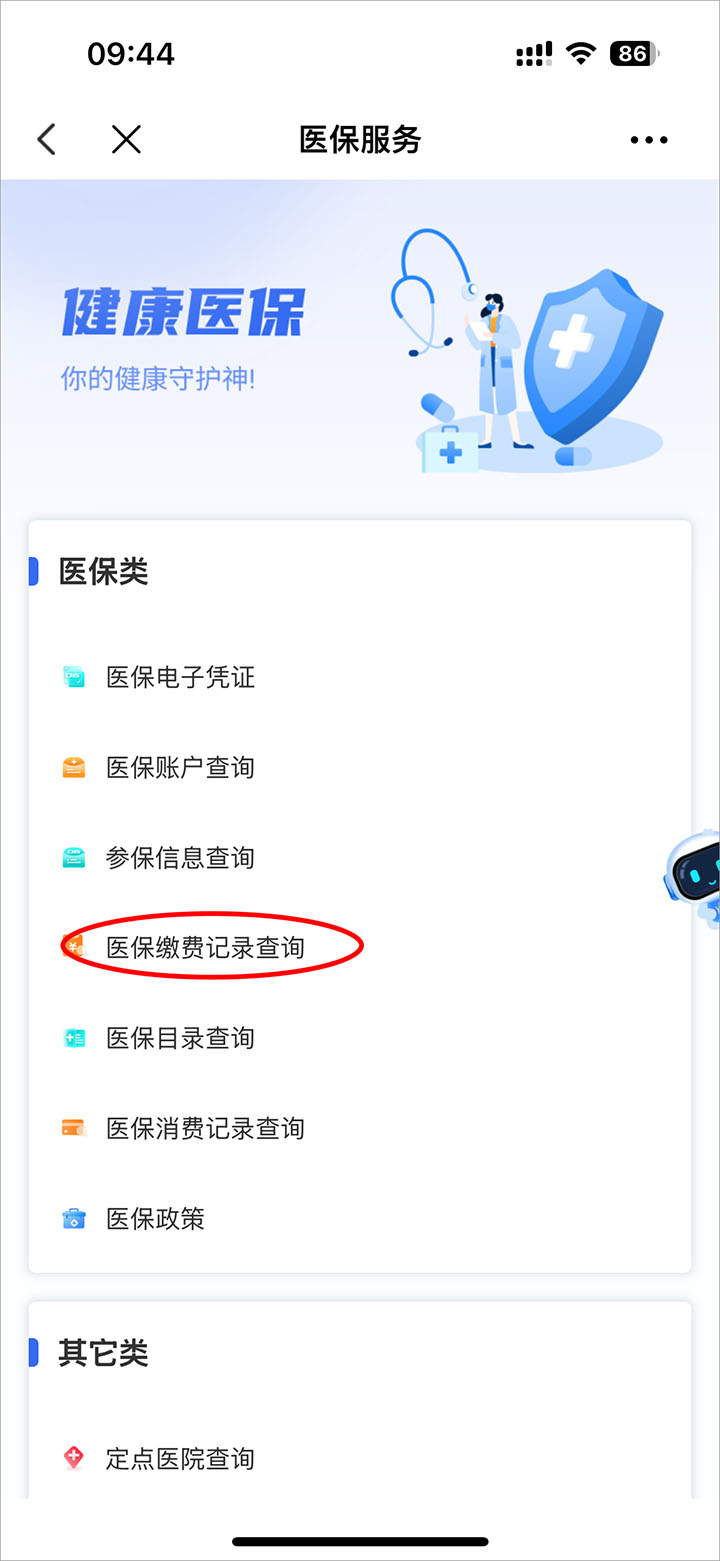The height and width of the screenshot is (1561, 720).
Task: Close the 医保服务 page
Action: [x=126, y=139]
